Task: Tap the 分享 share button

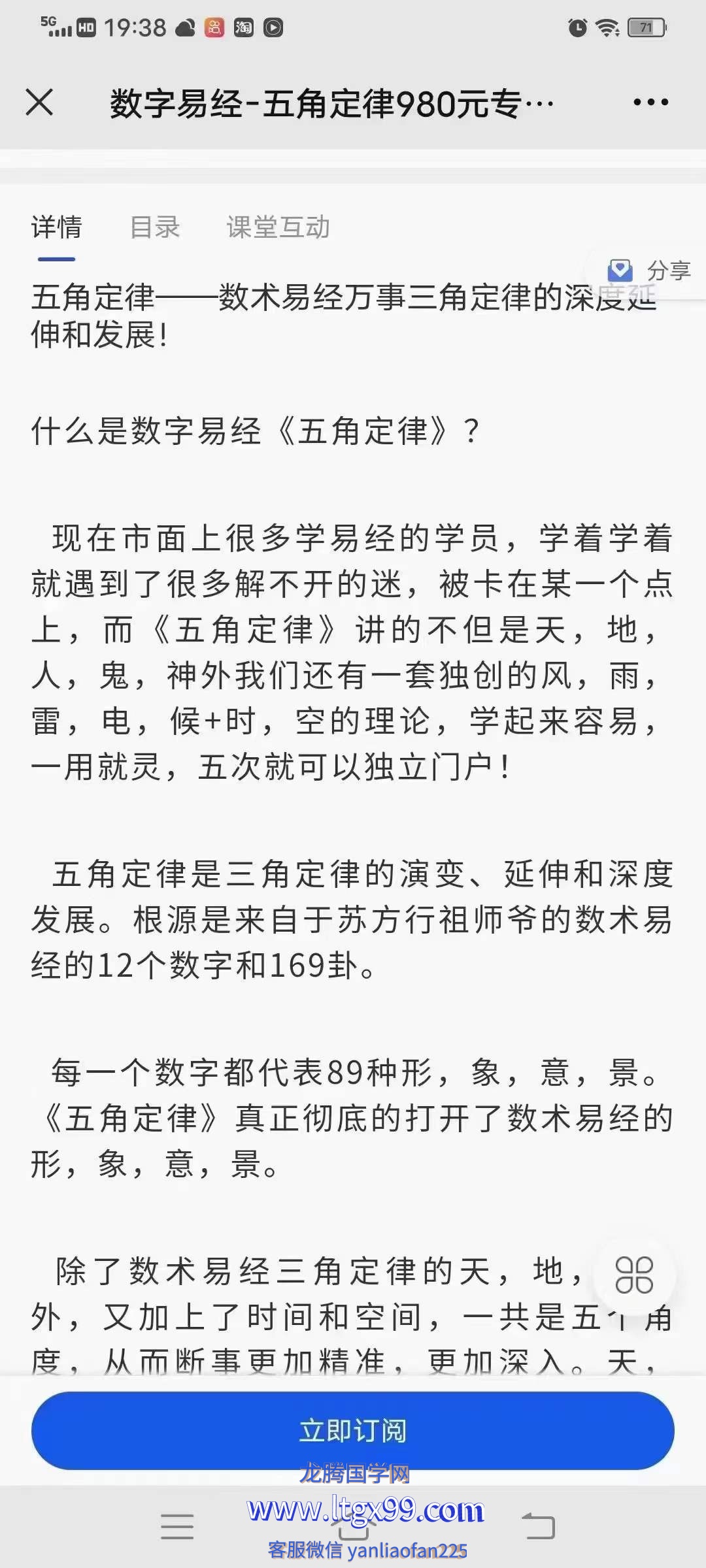Action: click(650, 270)
